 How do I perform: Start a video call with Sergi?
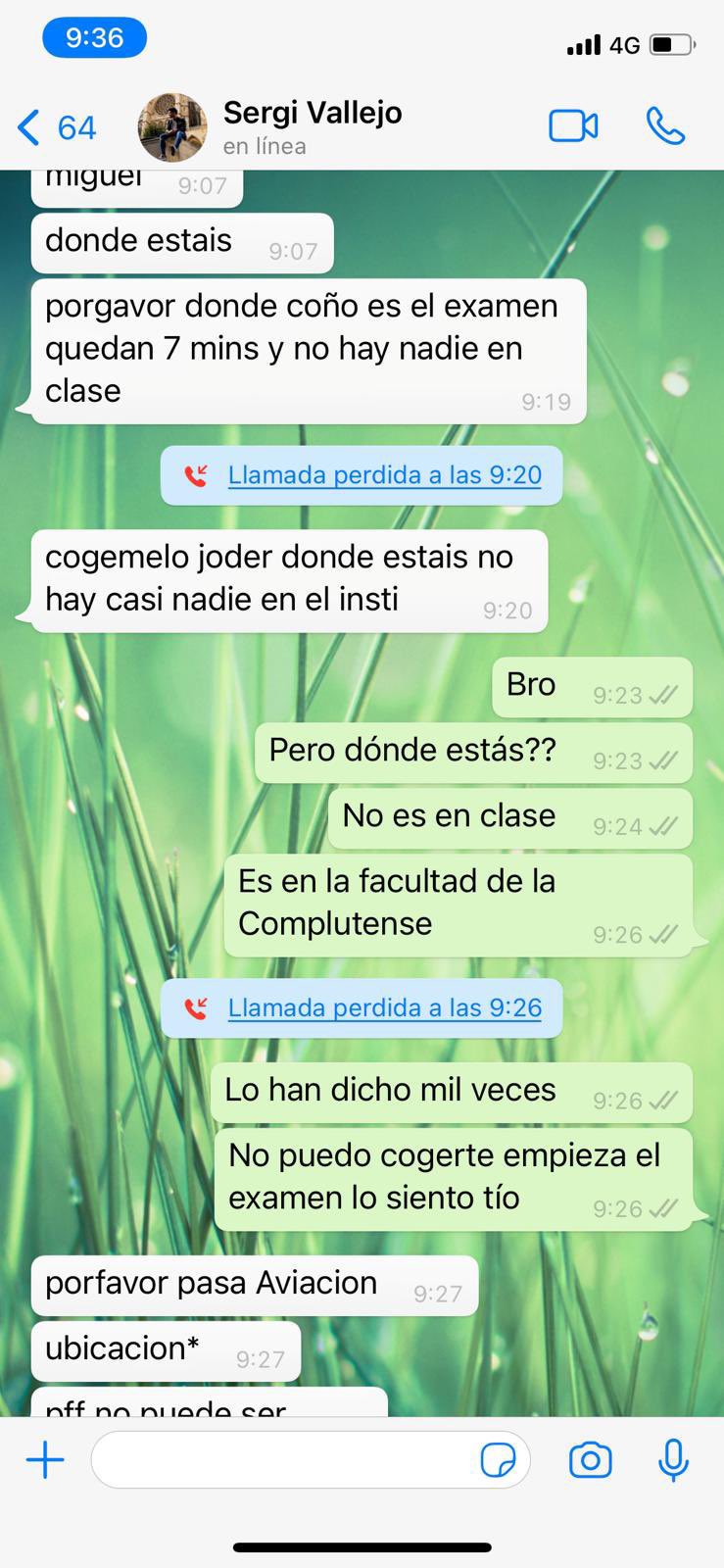pos(573,126)
